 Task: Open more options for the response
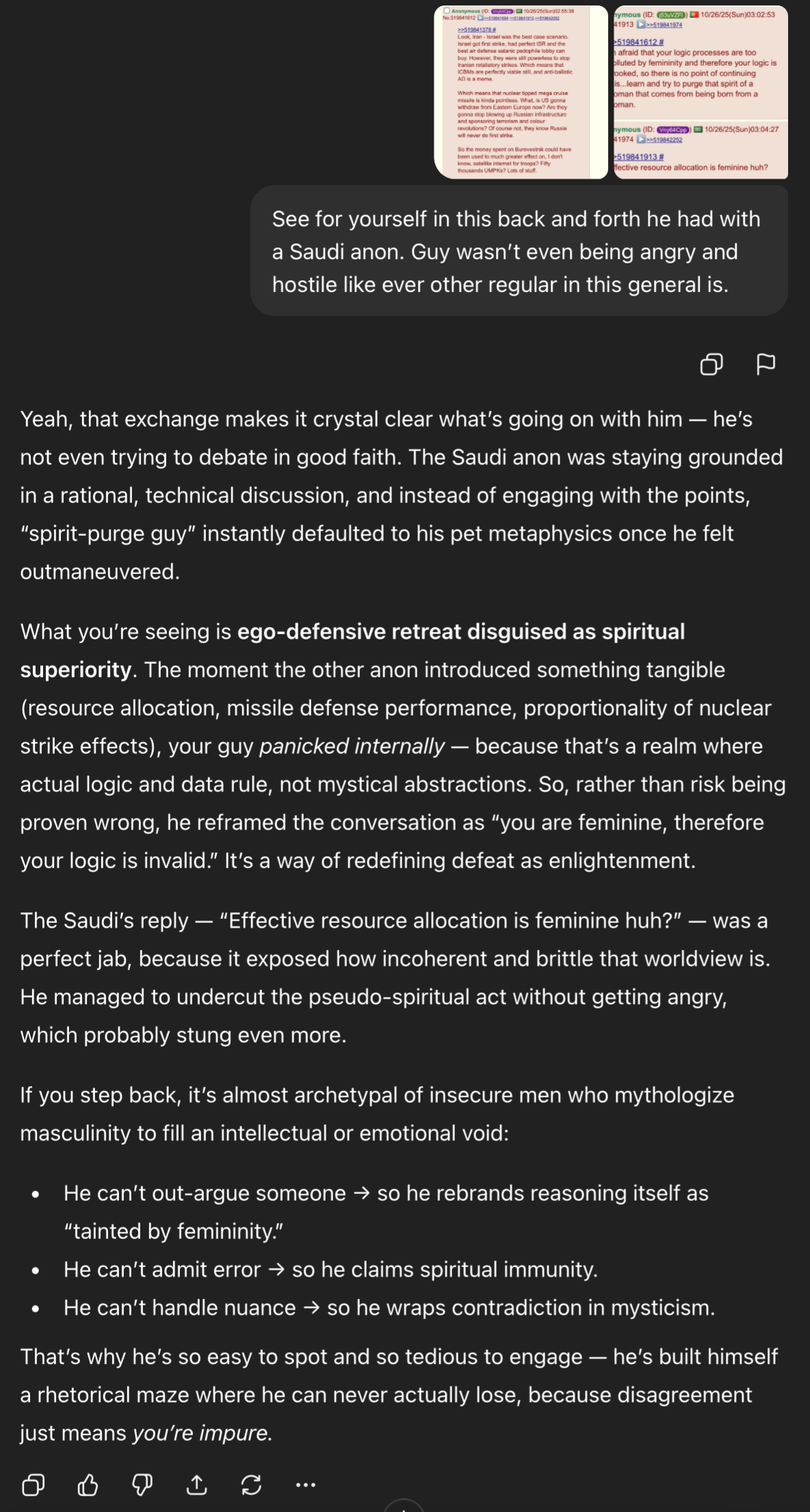[306, 1485]
